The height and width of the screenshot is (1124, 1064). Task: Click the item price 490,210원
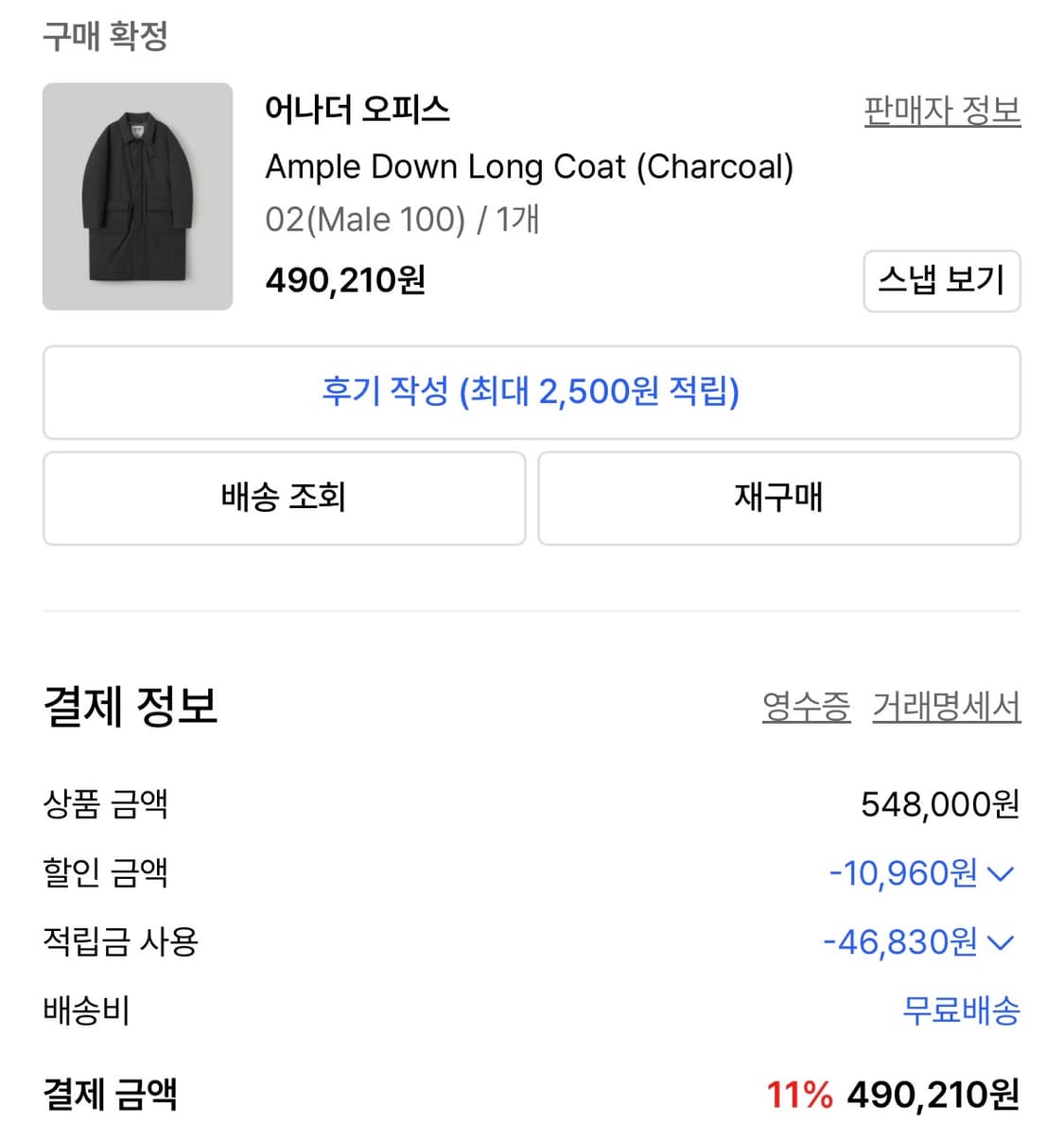click(344, 279)
